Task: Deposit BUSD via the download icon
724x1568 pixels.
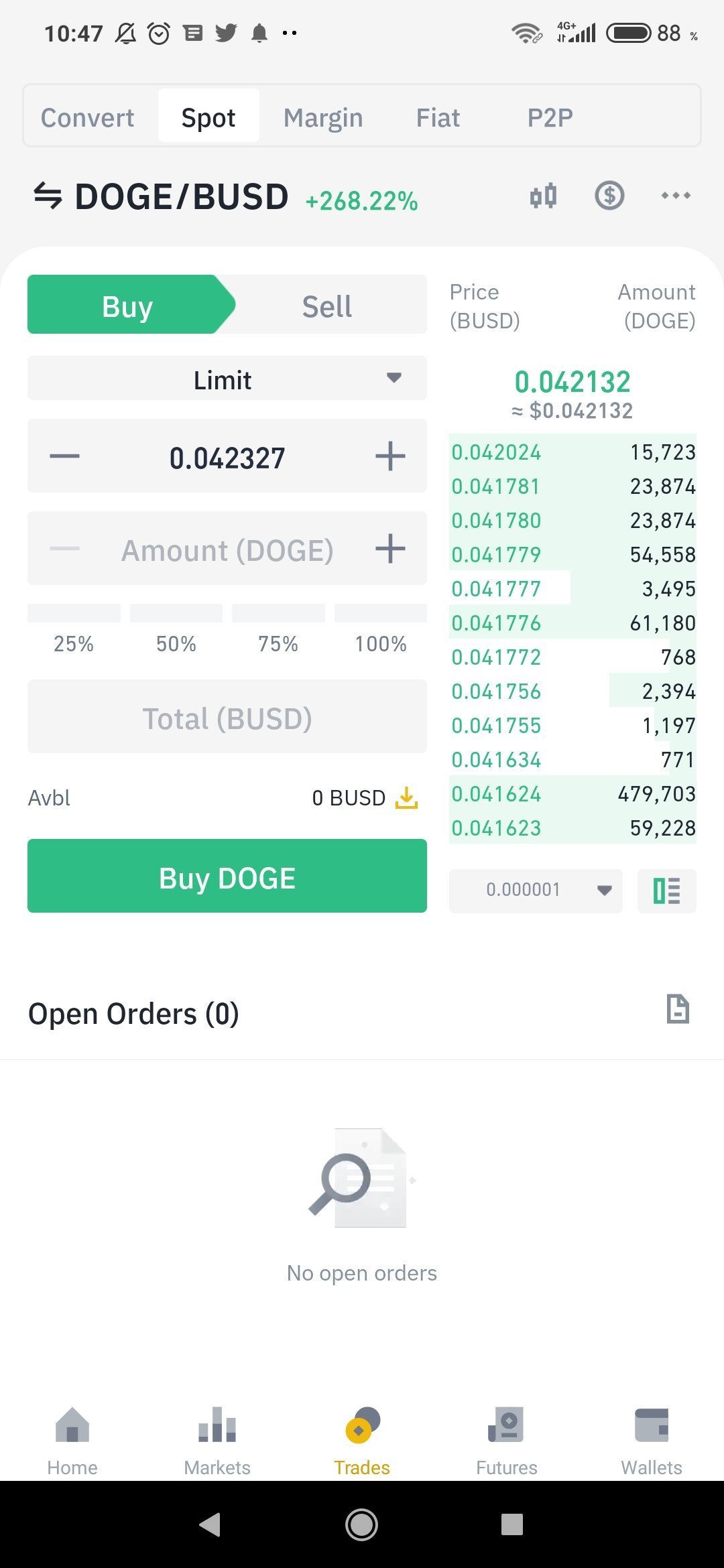Action: 406,798
